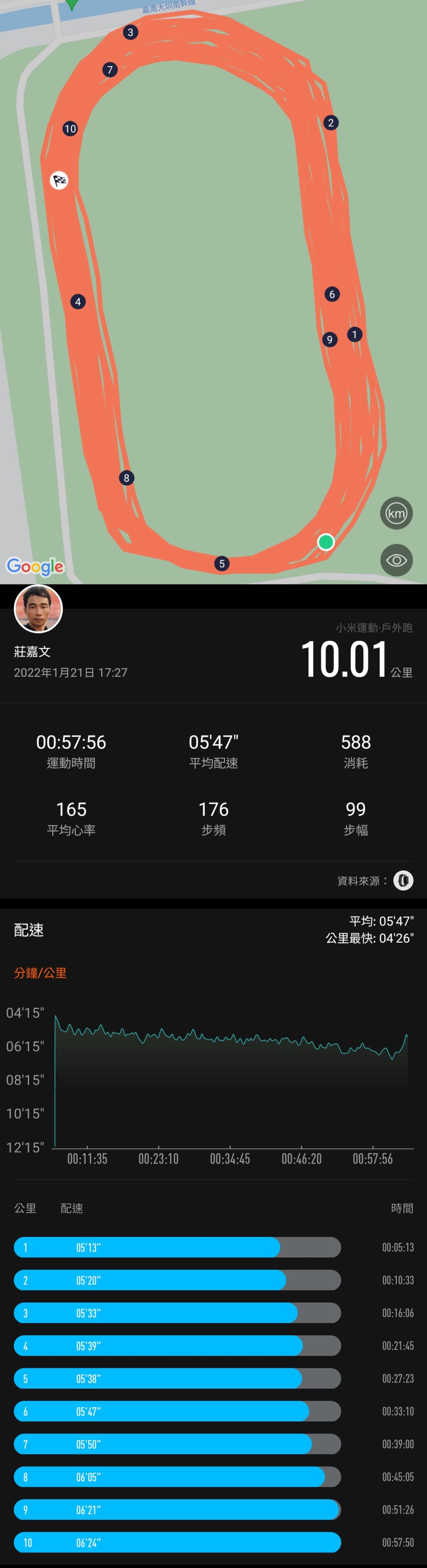Toggle the km markers on the map

[x=396, y=513]
